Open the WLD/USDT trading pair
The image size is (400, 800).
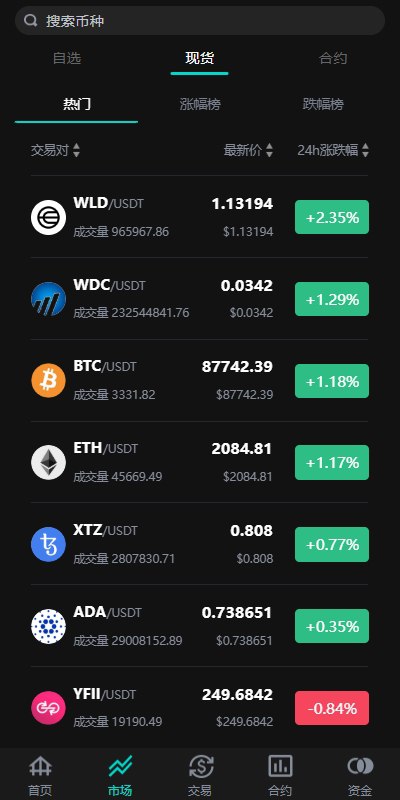point(199,217)
